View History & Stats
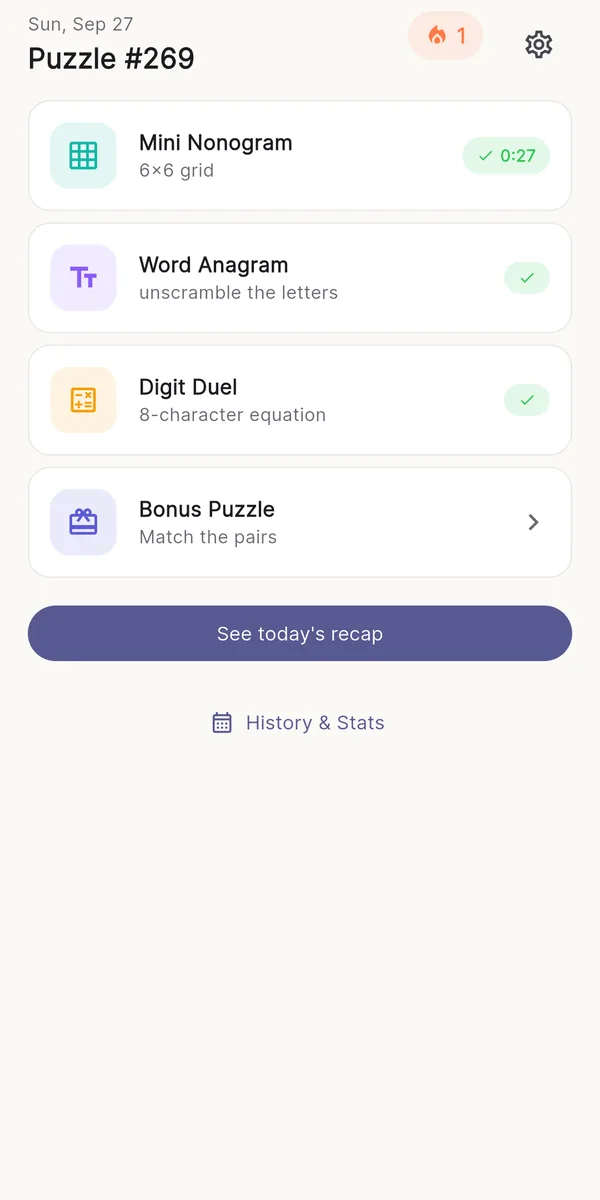The image size is (600, 1200). [298, 722]
